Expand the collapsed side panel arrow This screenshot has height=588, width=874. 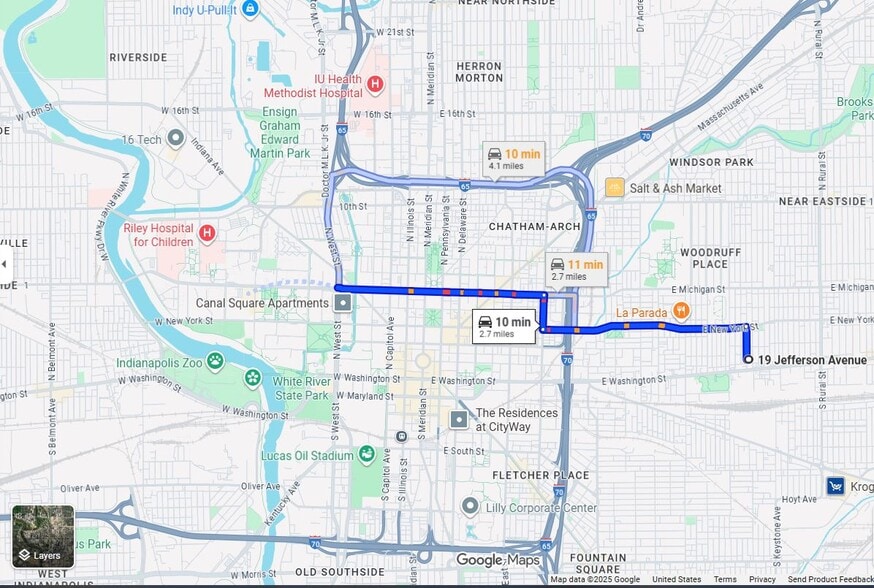4,263
